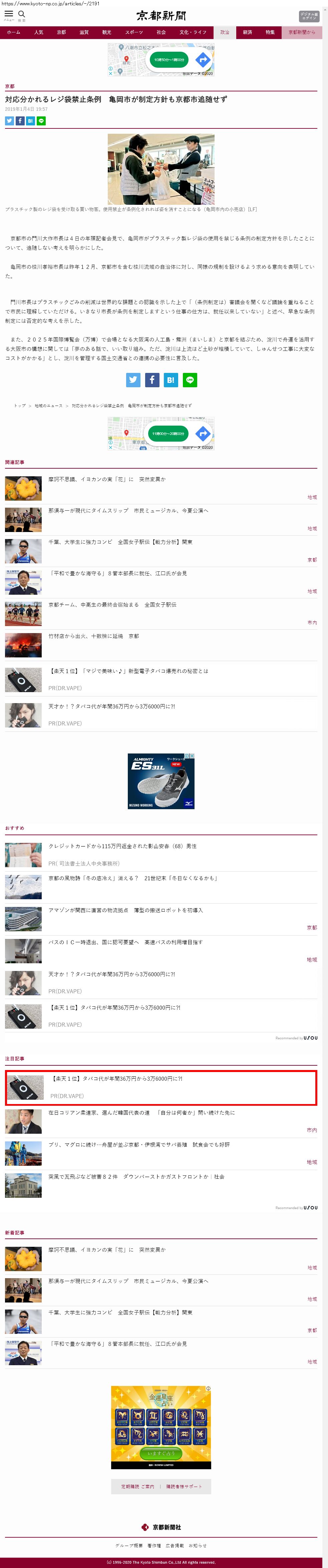The width and height of the screenshot is (328, 1568).
Task: Open the article 竹材店から出火、十数棟に延焼
Action: [94, 636]
